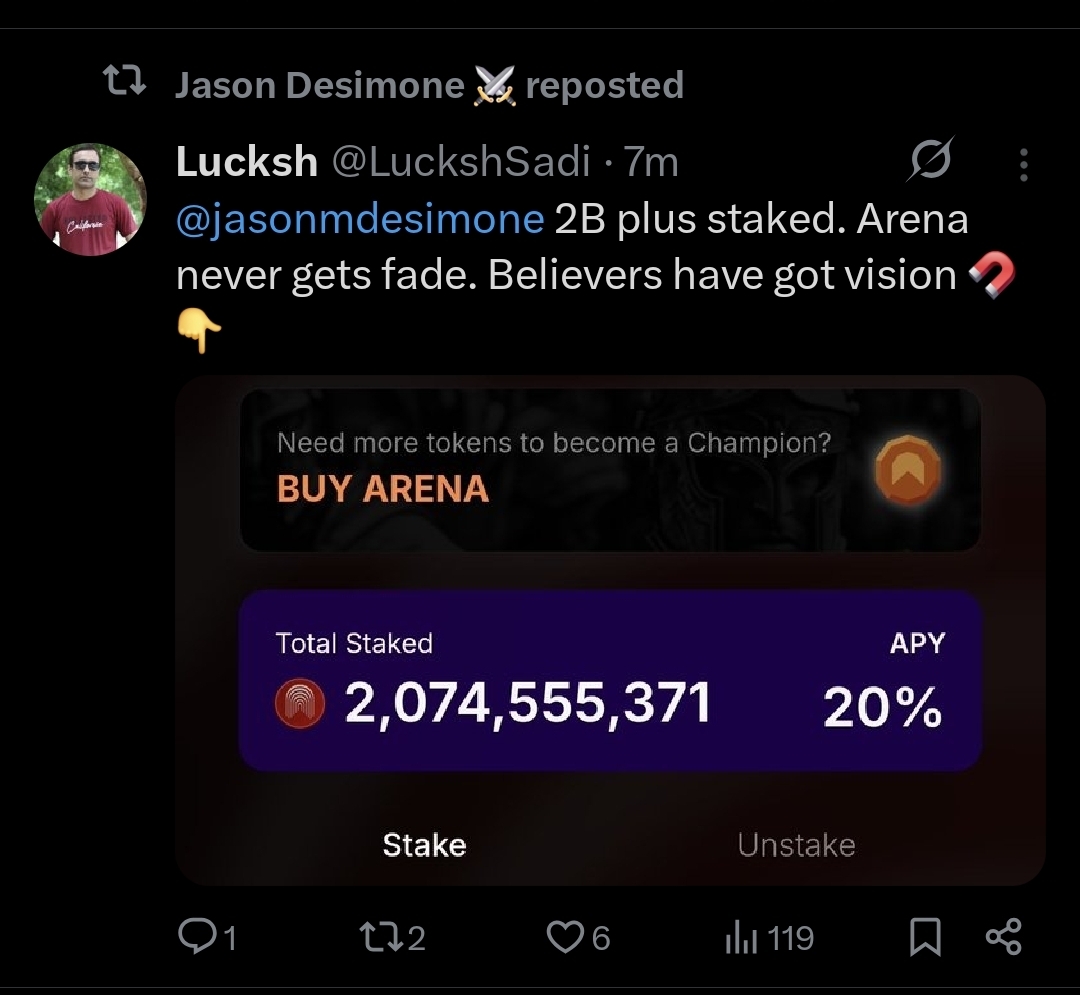The height and width of the screenshot is (995, 1080).
Task: Open the attached staking screenshot image
Action: point(610,630)
